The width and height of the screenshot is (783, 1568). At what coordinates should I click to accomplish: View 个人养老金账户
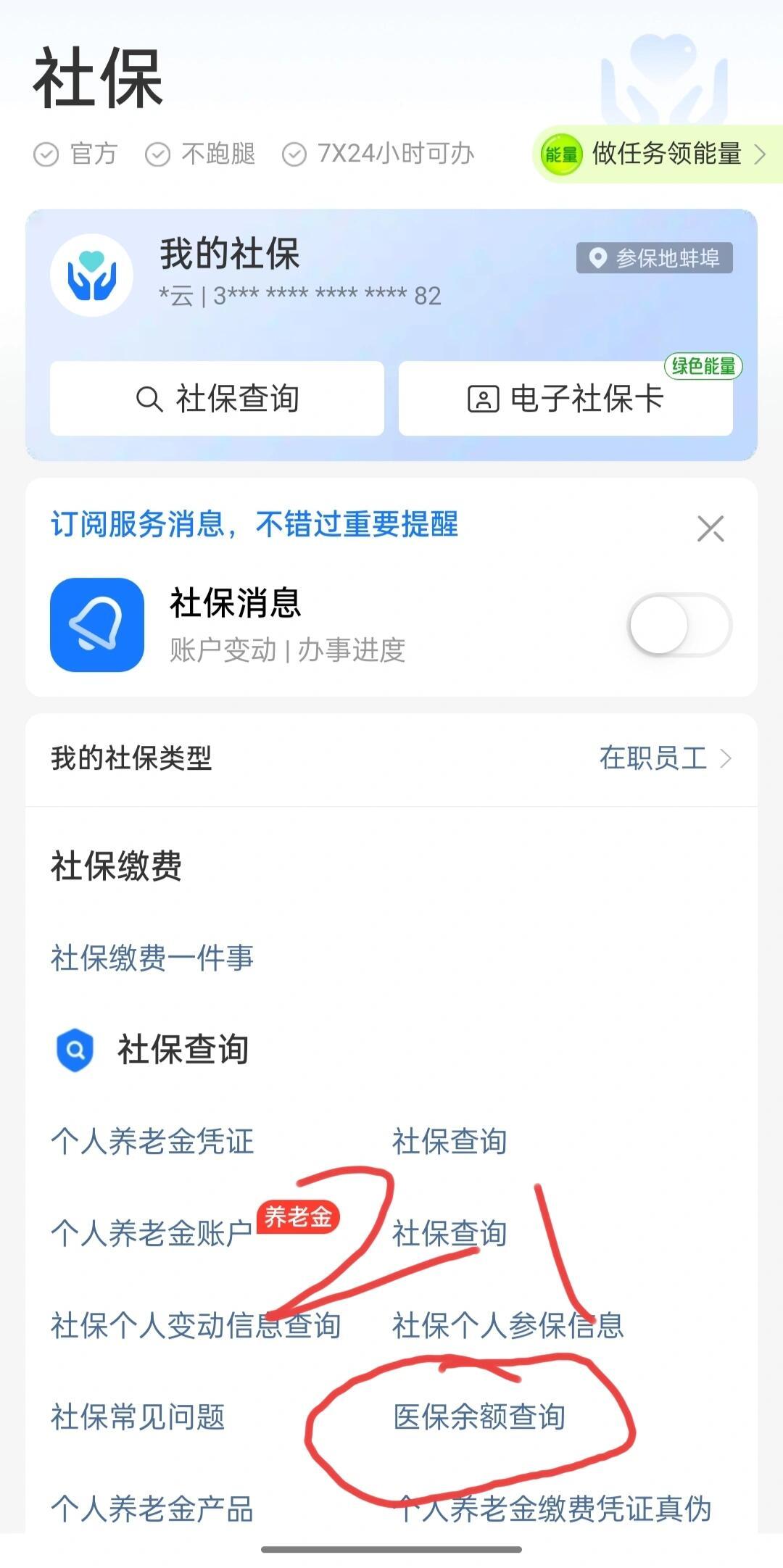click(x=152, y=1233)
